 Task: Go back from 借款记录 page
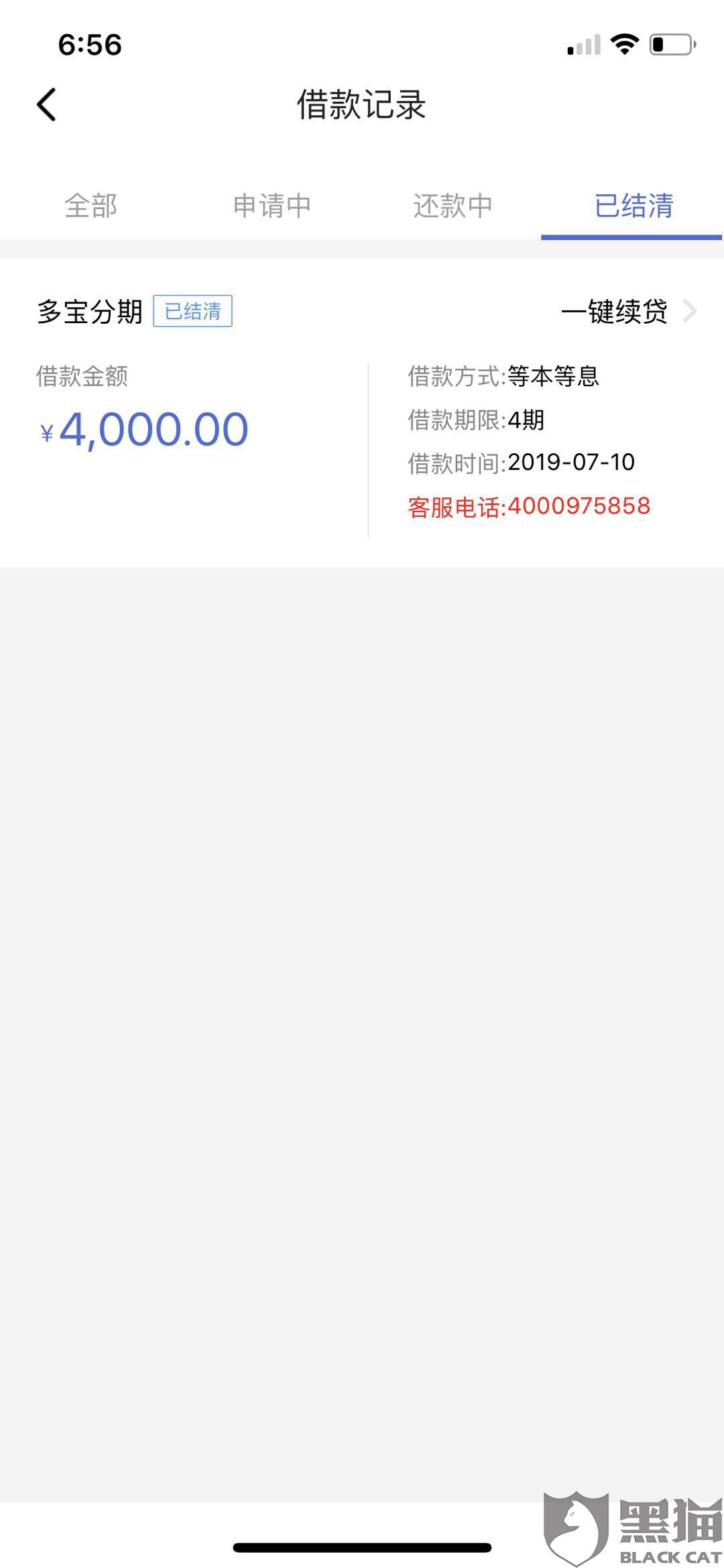click(47, 105)
